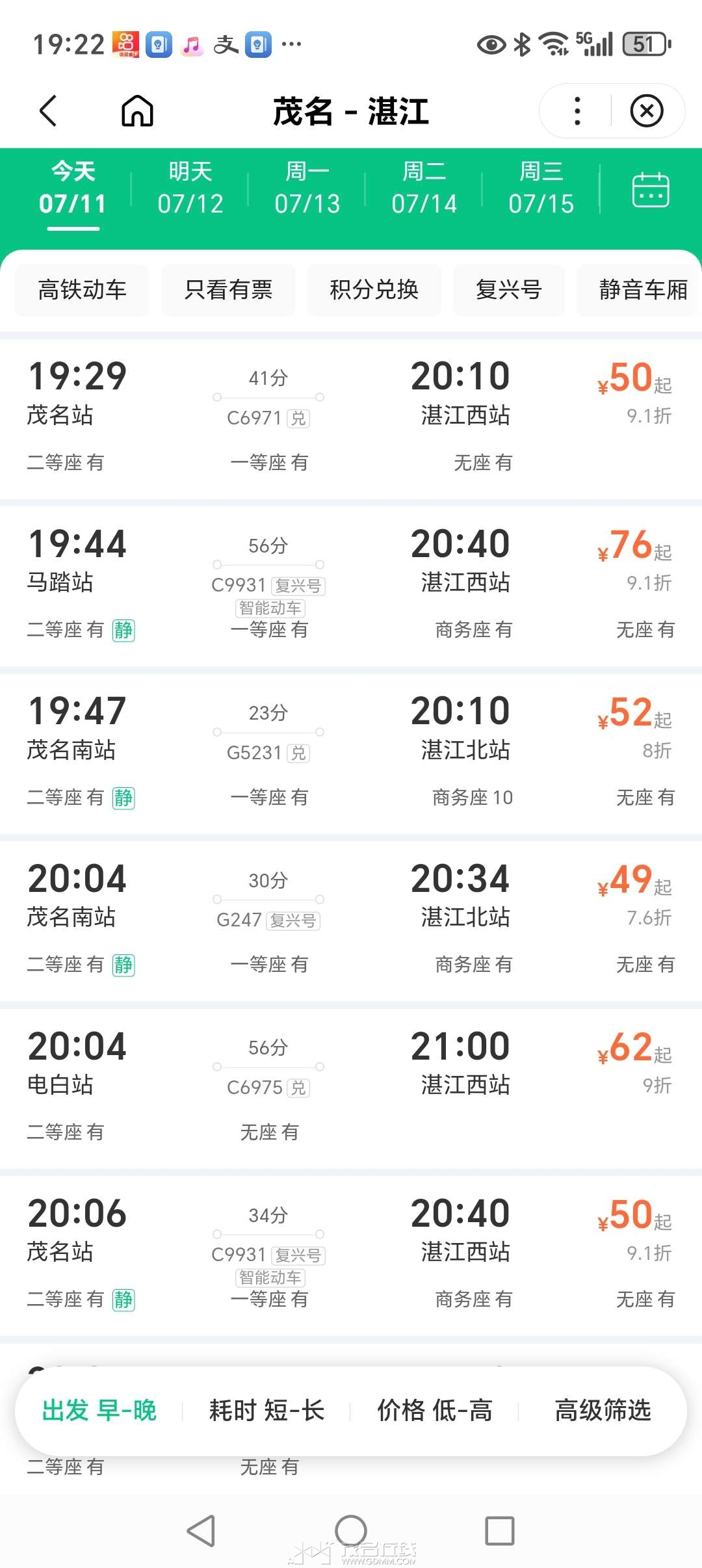Close the mini program with the X

(647, 111)
